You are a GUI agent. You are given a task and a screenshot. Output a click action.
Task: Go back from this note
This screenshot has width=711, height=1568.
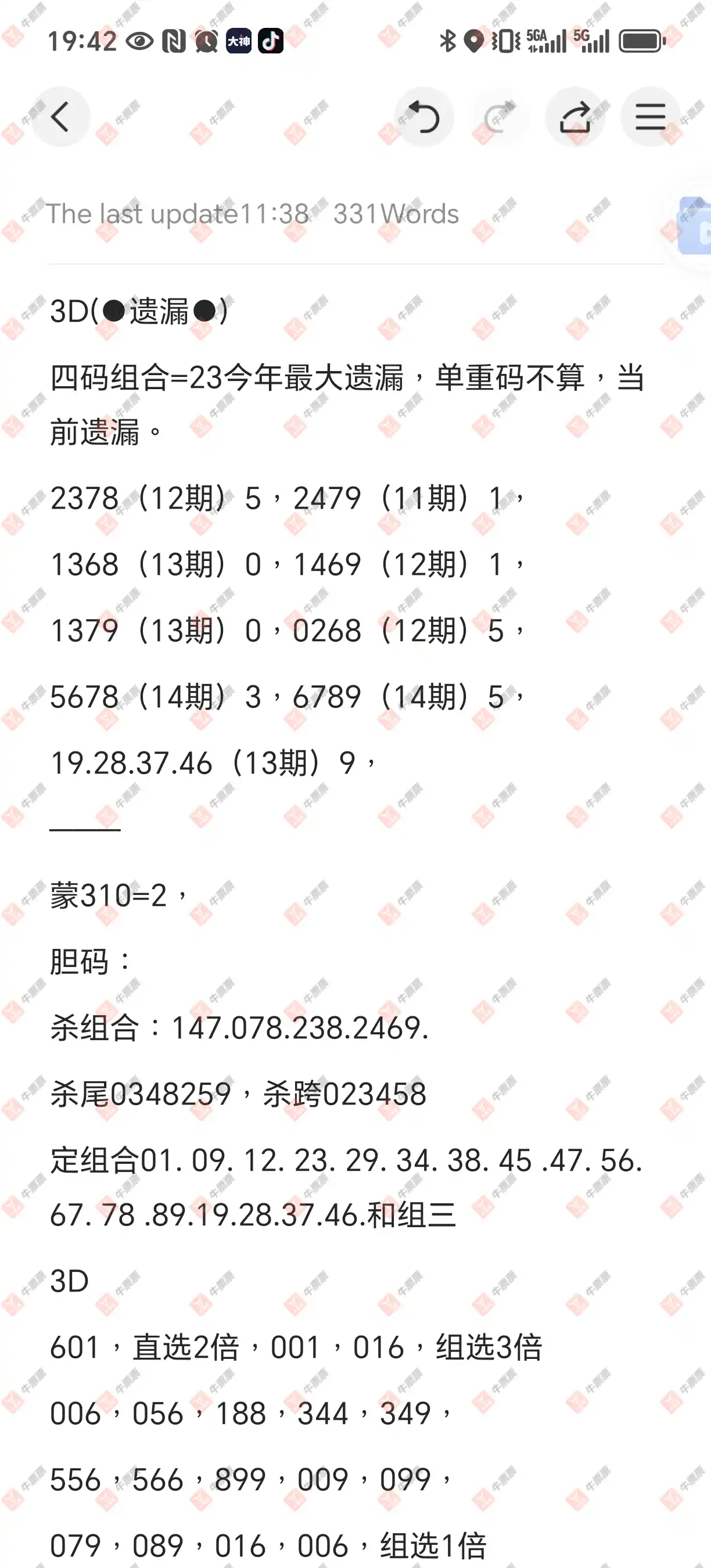60,117
